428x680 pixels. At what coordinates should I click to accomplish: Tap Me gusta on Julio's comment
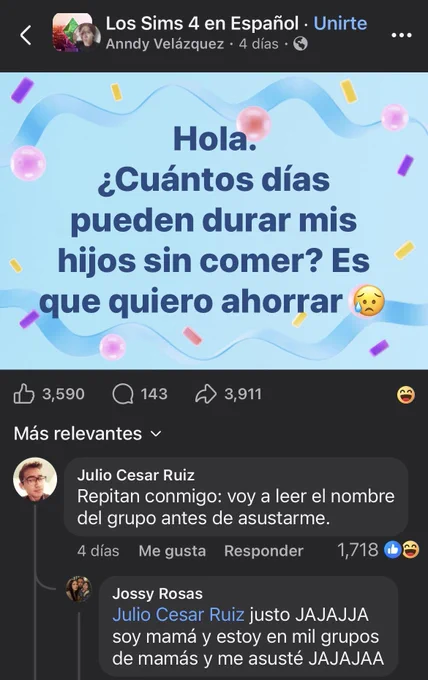point(172,551)
